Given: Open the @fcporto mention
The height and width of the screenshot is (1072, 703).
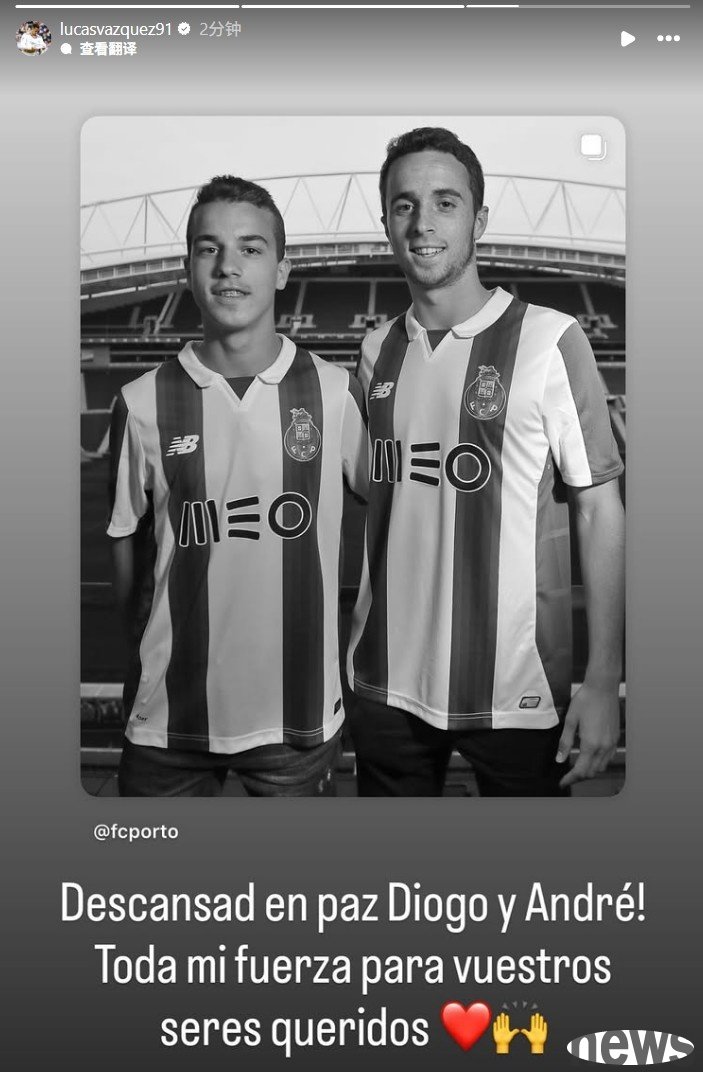Looking at the screenshot, I should (136, 832).
